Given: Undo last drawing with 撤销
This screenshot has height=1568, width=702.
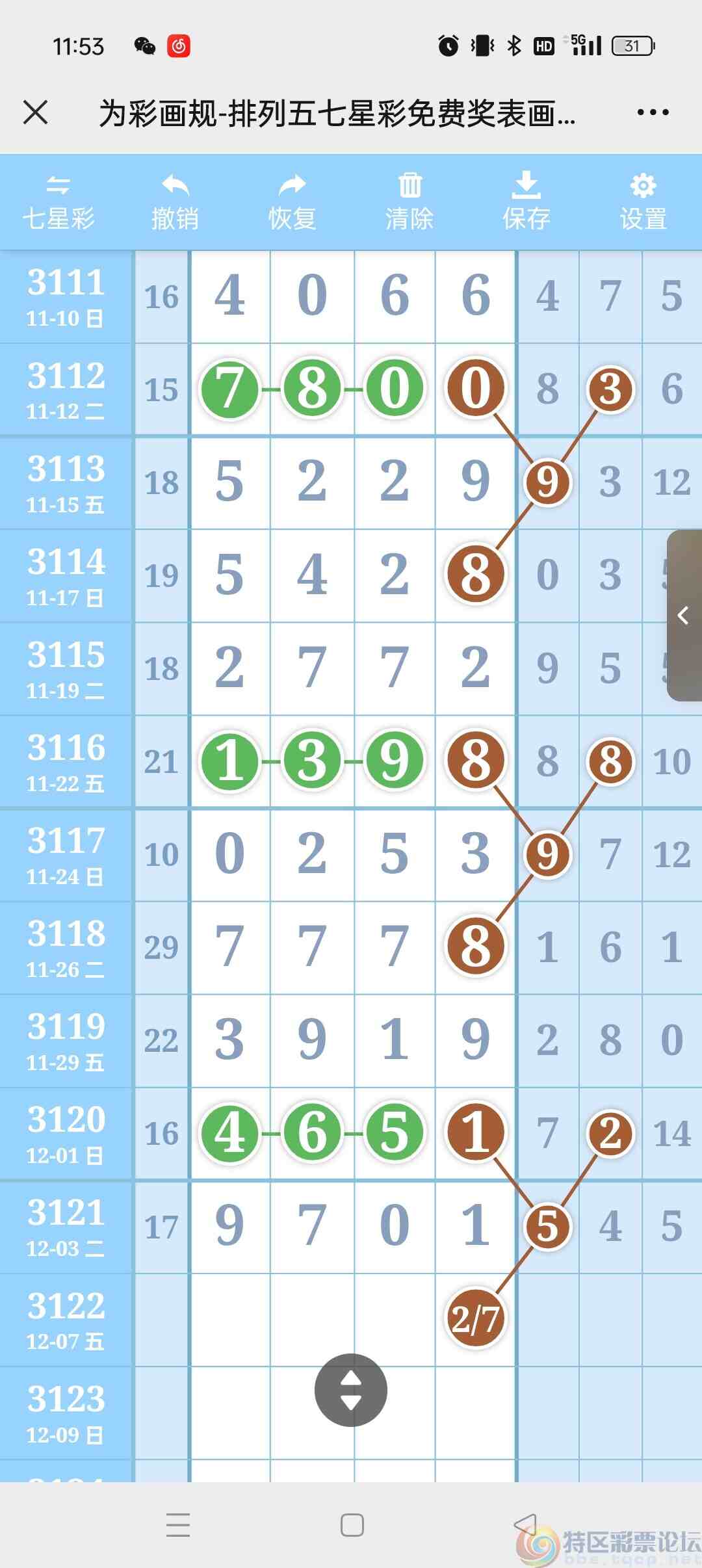Looking at the screenshot, I should click(175, 203).
